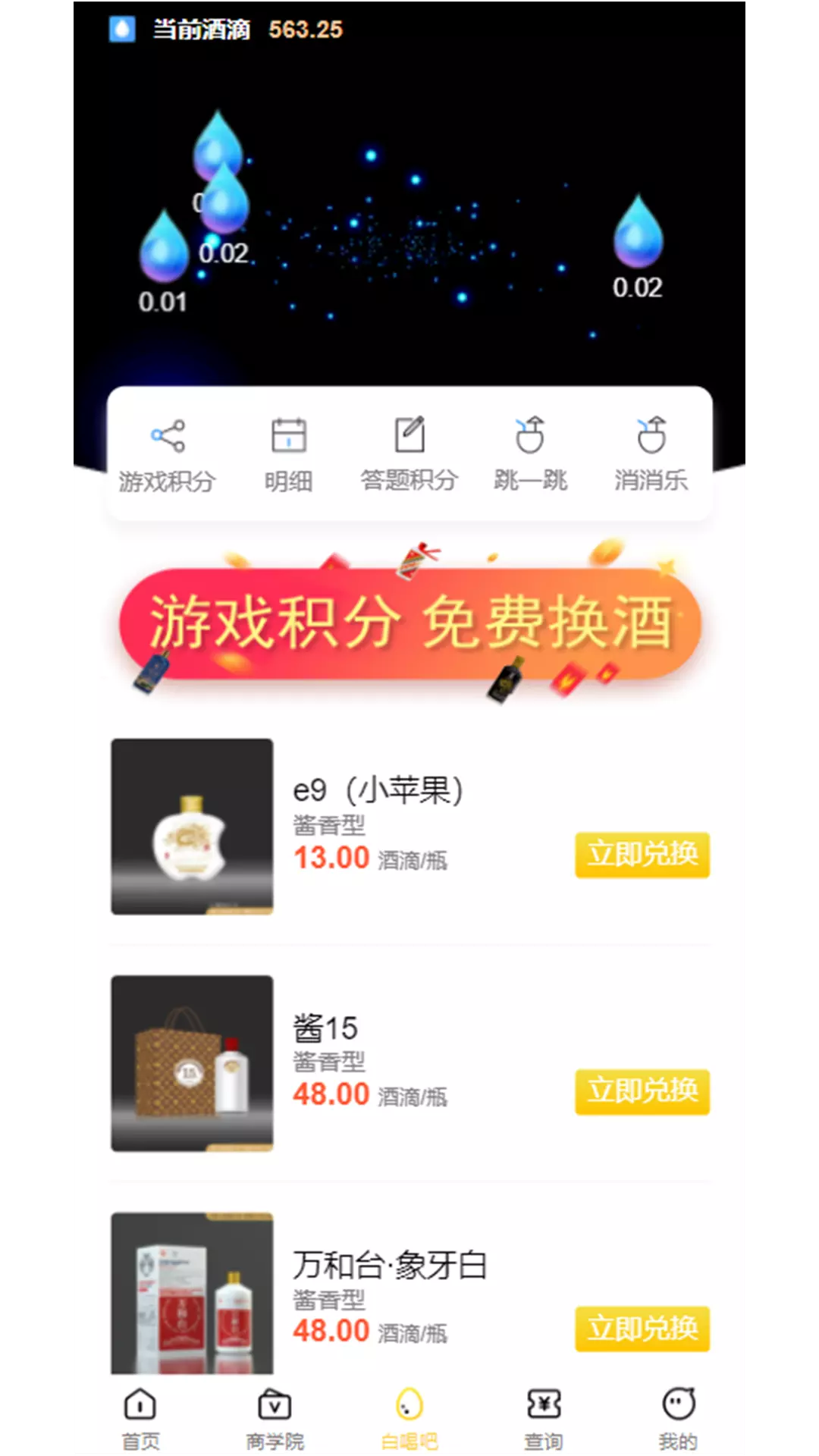
Task: Open the 酱15 product image
Action: [192, 1063]
